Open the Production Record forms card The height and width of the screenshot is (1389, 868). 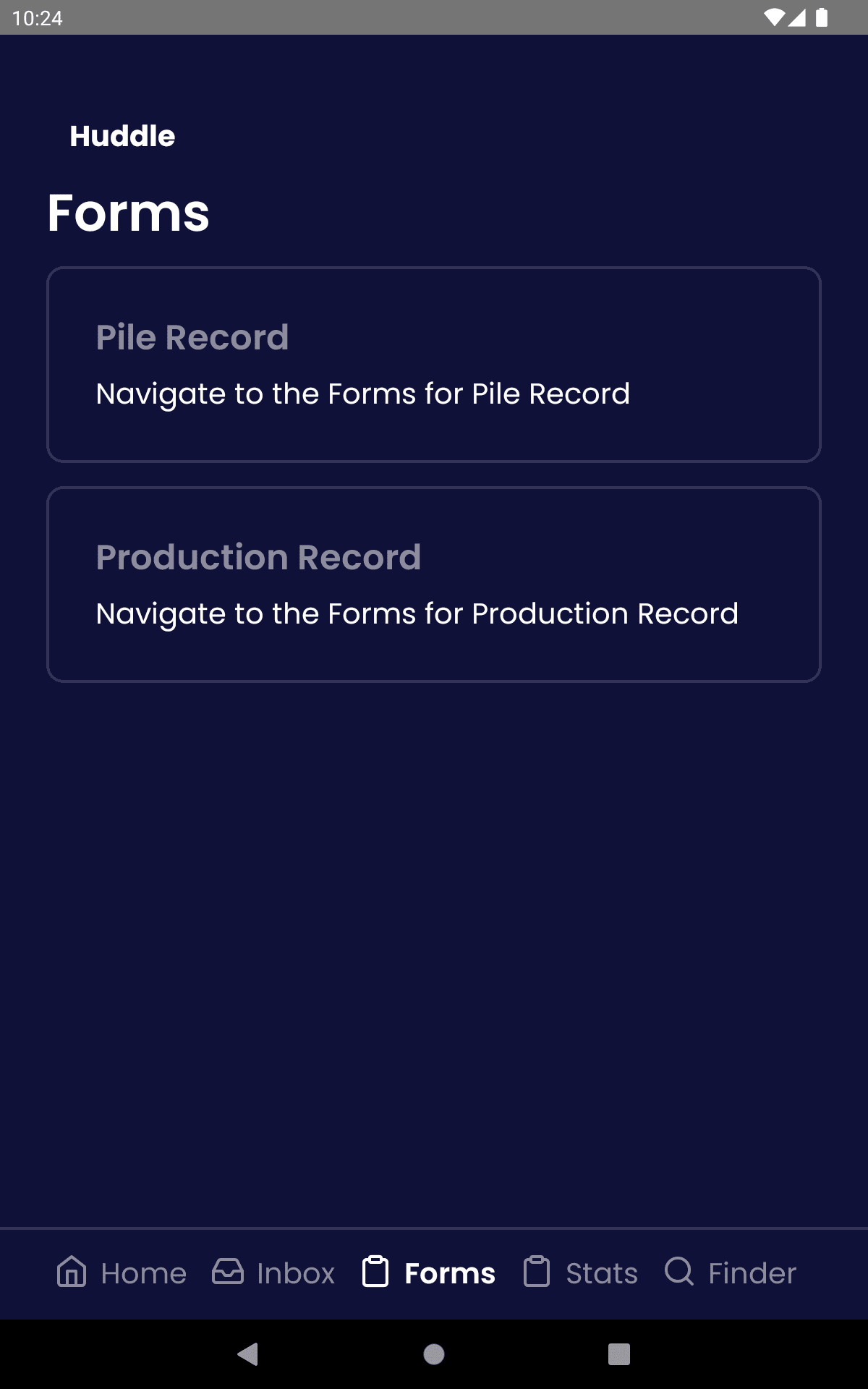point(434,585)
